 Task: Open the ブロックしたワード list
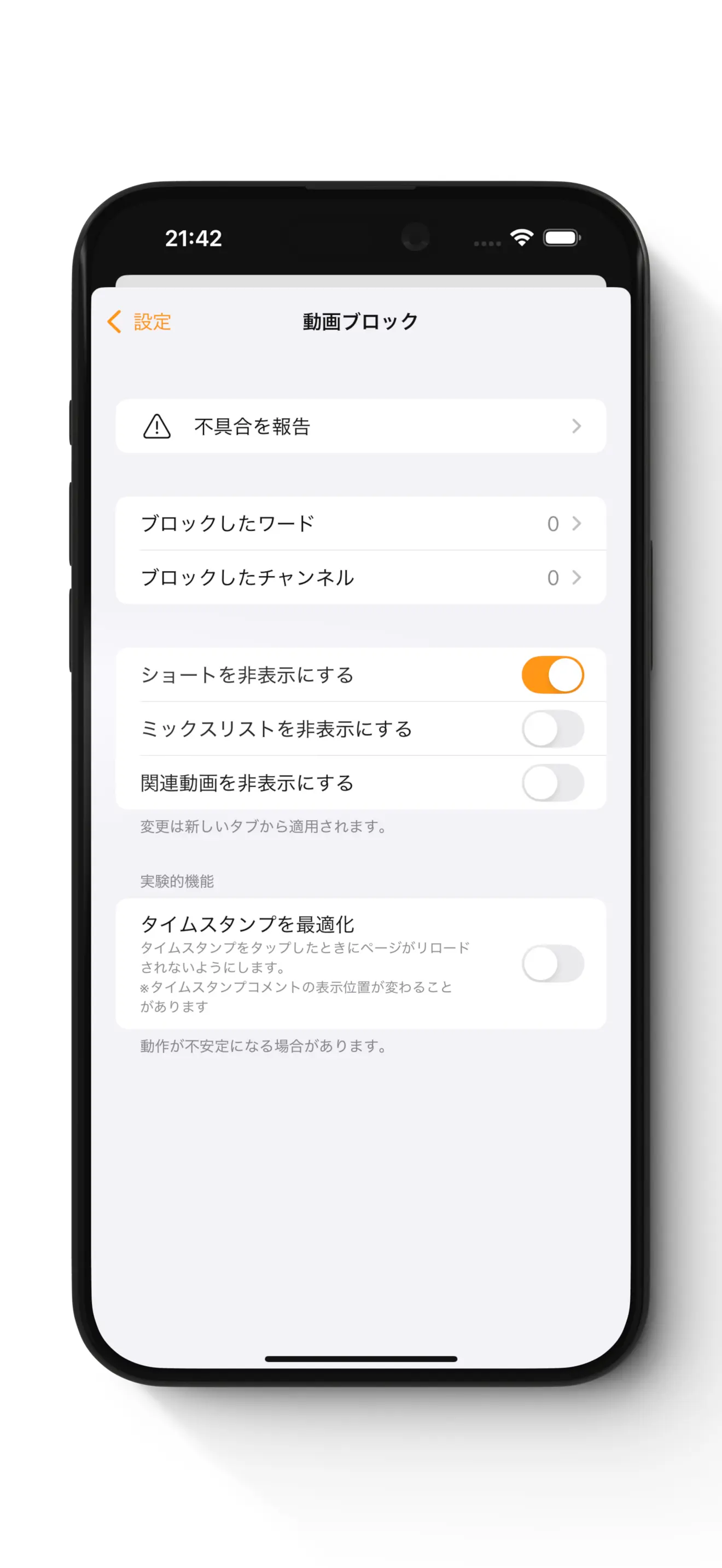[x=360, y=523]
